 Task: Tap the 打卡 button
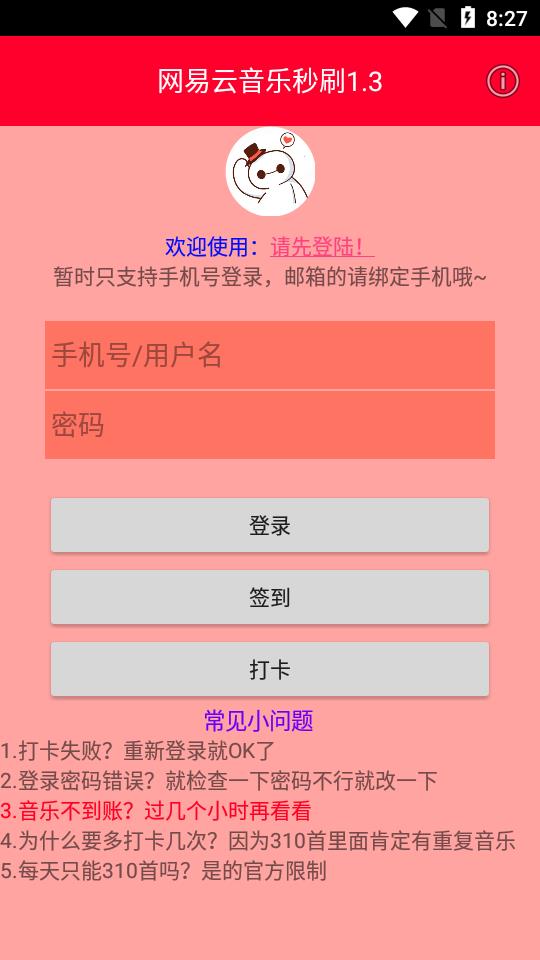[269, 669]
